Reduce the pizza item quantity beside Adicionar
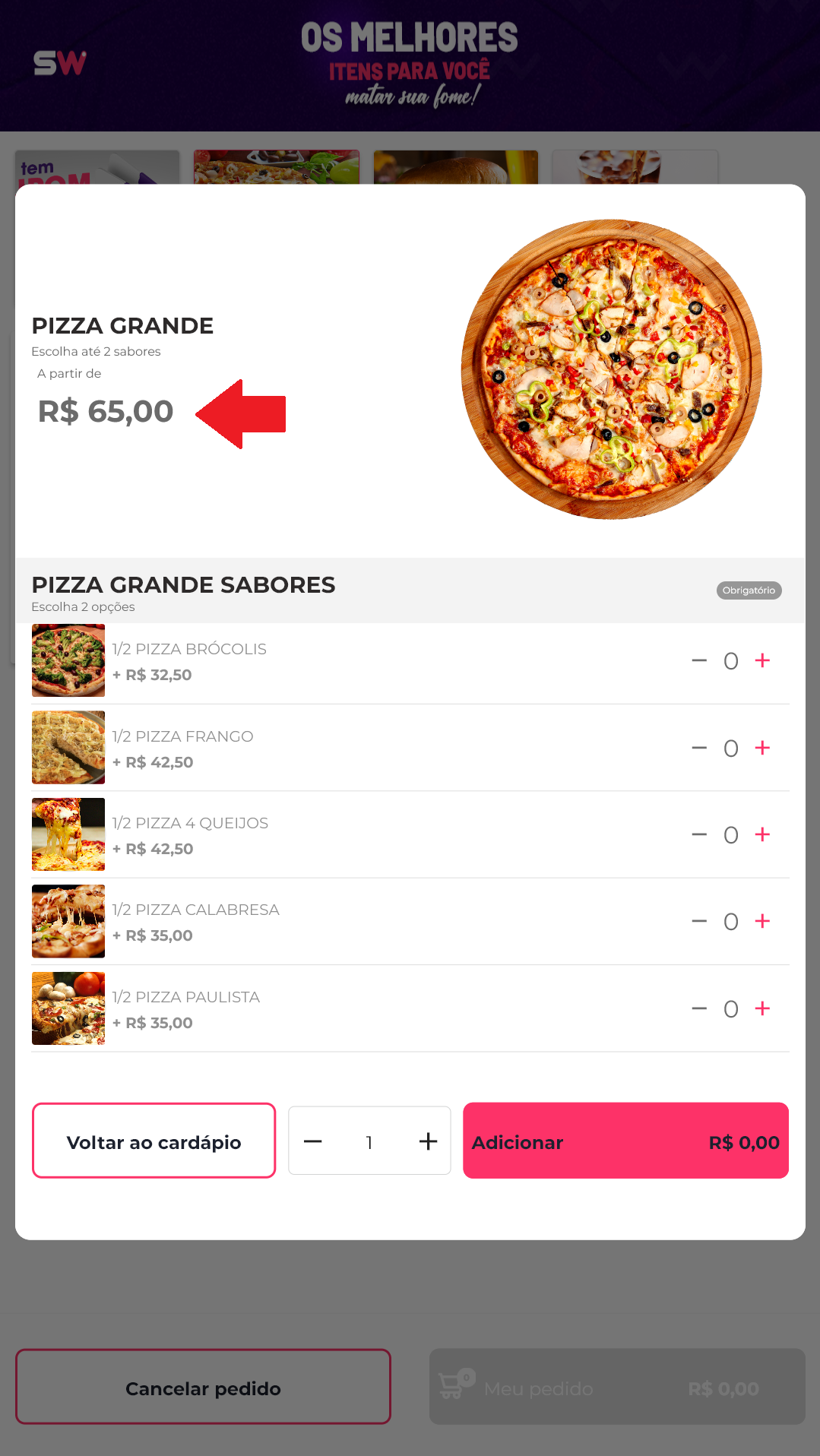 click(313, 1141)
